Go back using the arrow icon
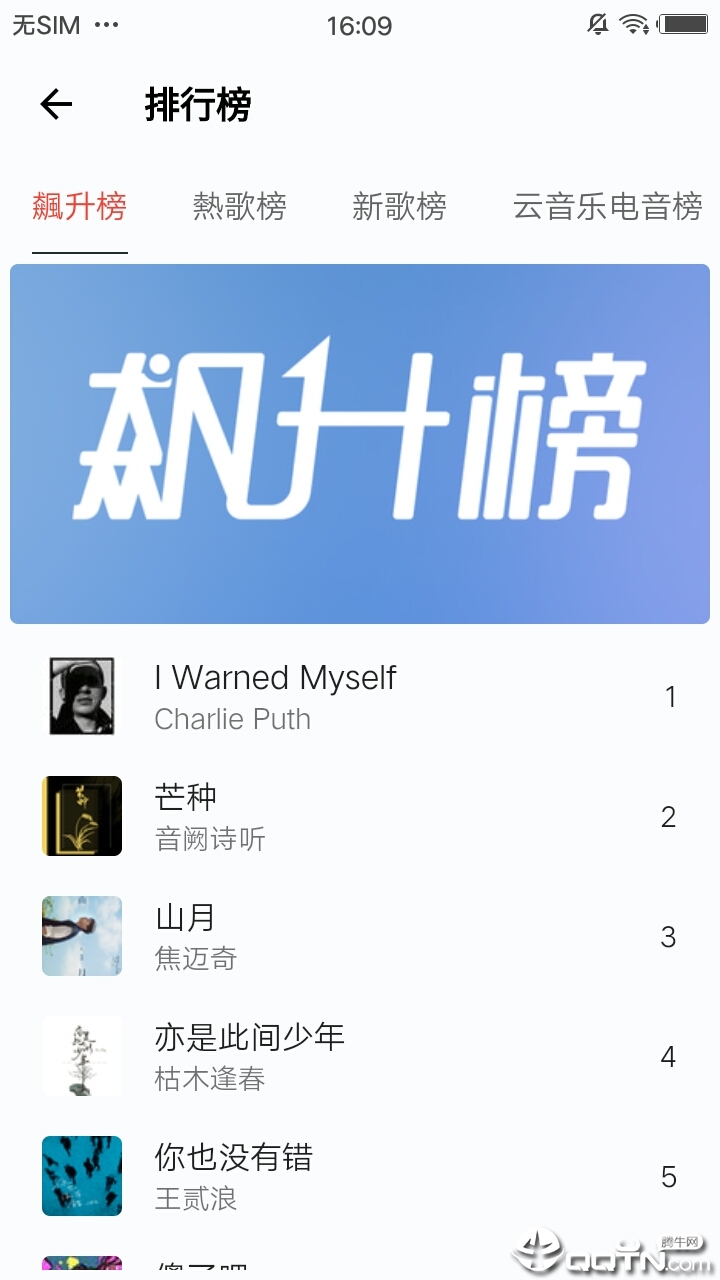 56,104
